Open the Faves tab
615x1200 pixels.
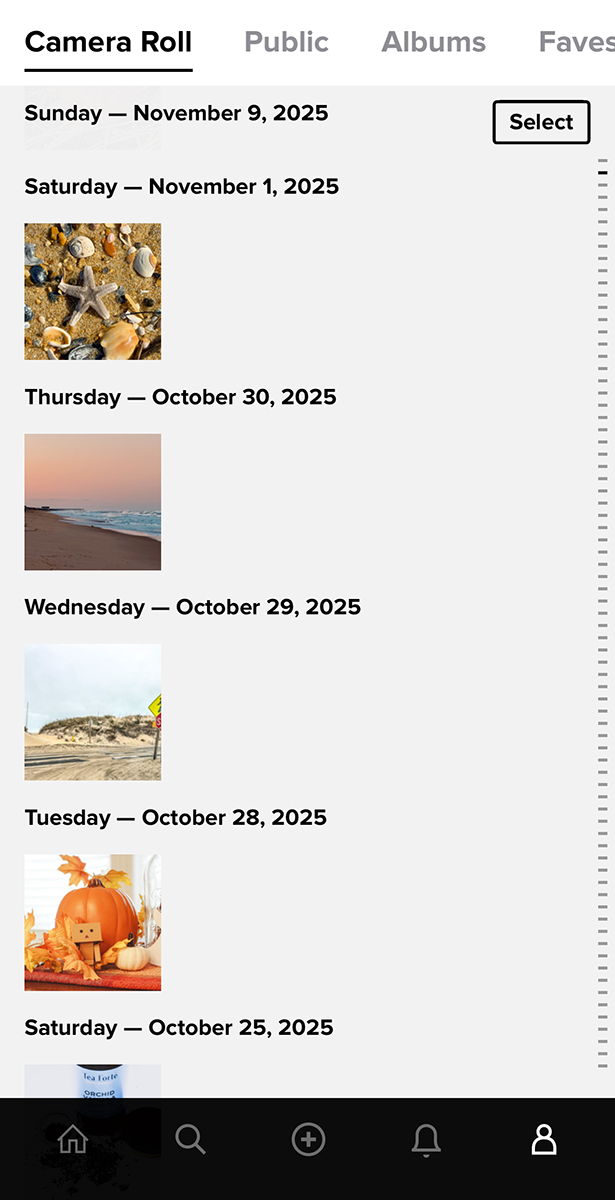click(x=576, y=42)
